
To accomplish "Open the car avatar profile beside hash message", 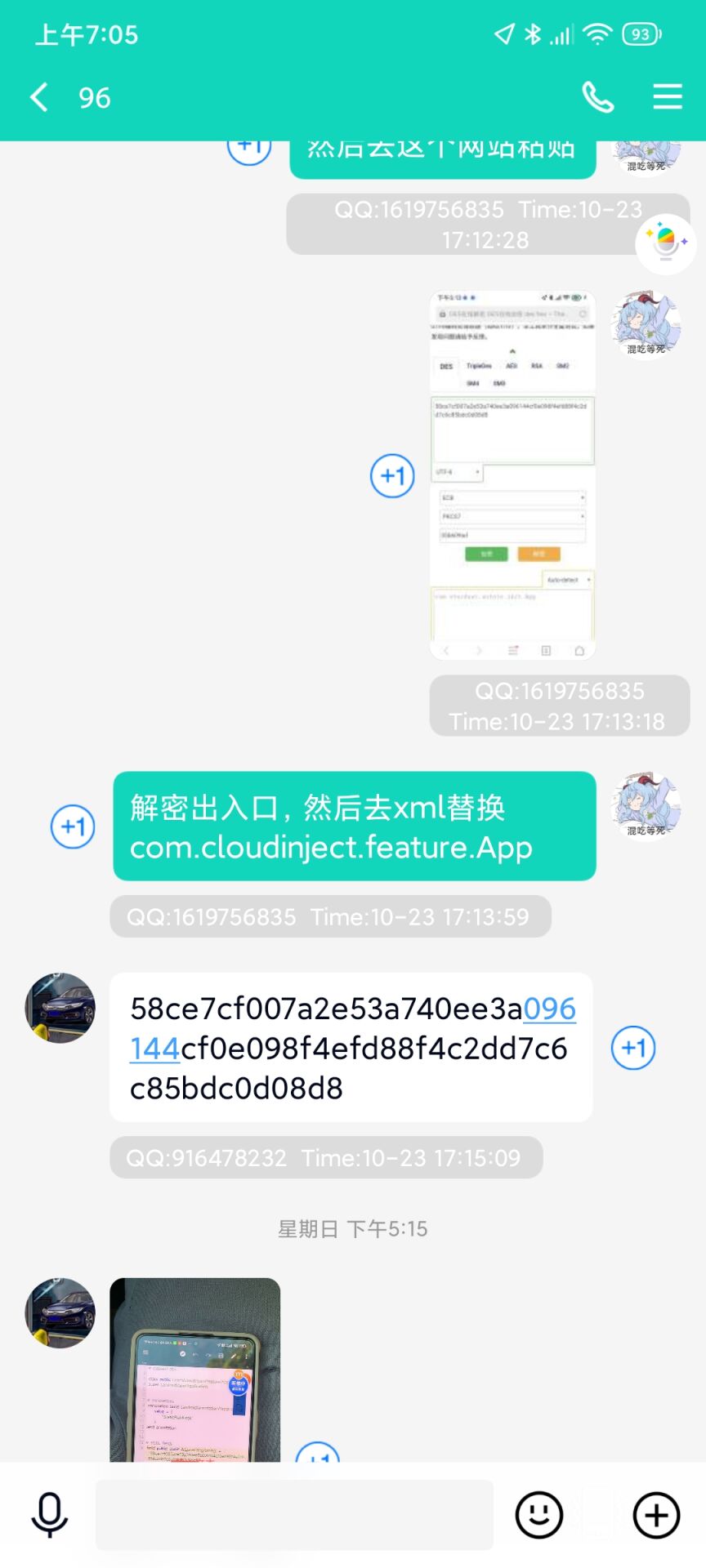I will (x=60, y=1007).
